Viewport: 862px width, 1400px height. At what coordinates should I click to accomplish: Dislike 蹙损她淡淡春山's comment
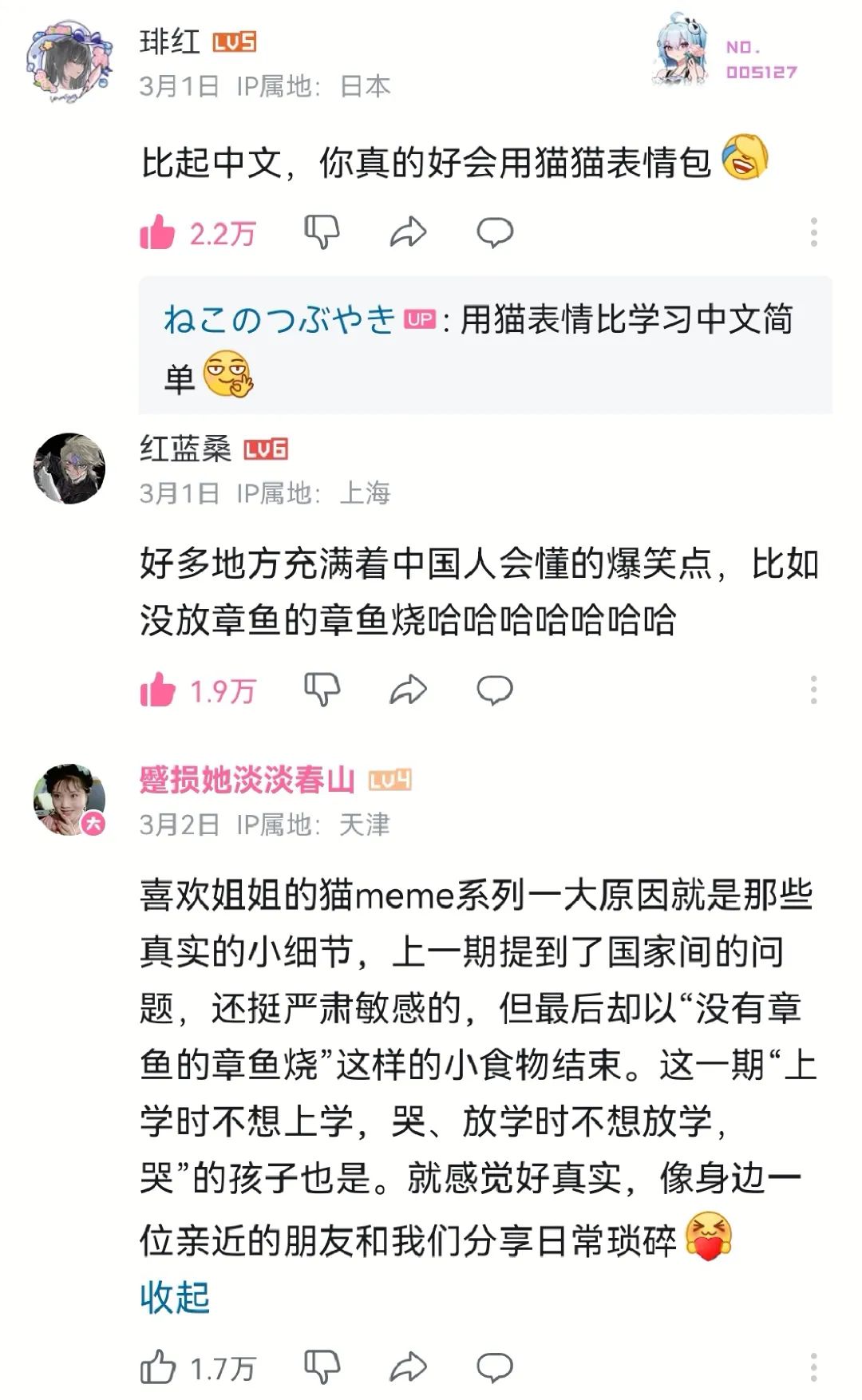click(322, 1367)
